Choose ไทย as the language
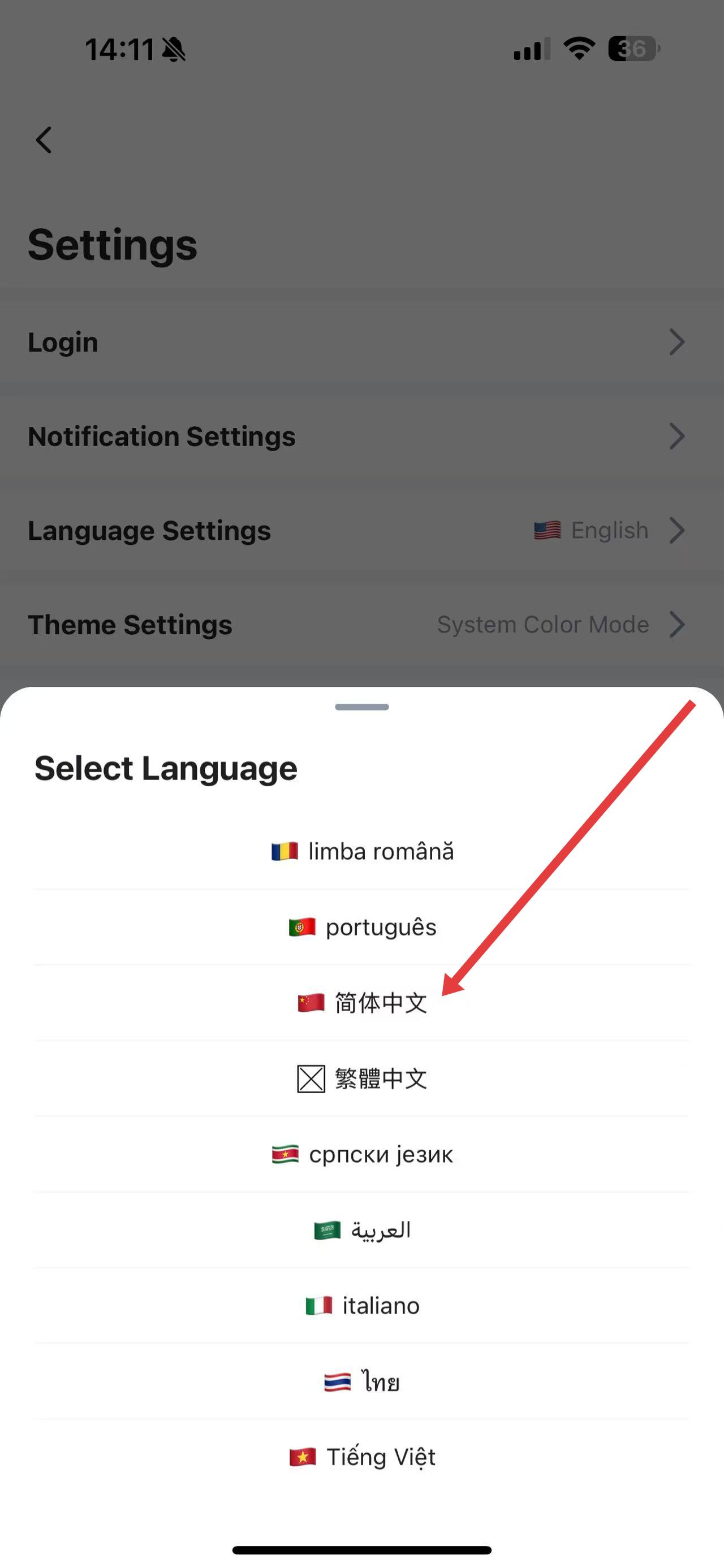Image resolution: width=724 pixels, height=1568 pixels. tap(363, 1381)
